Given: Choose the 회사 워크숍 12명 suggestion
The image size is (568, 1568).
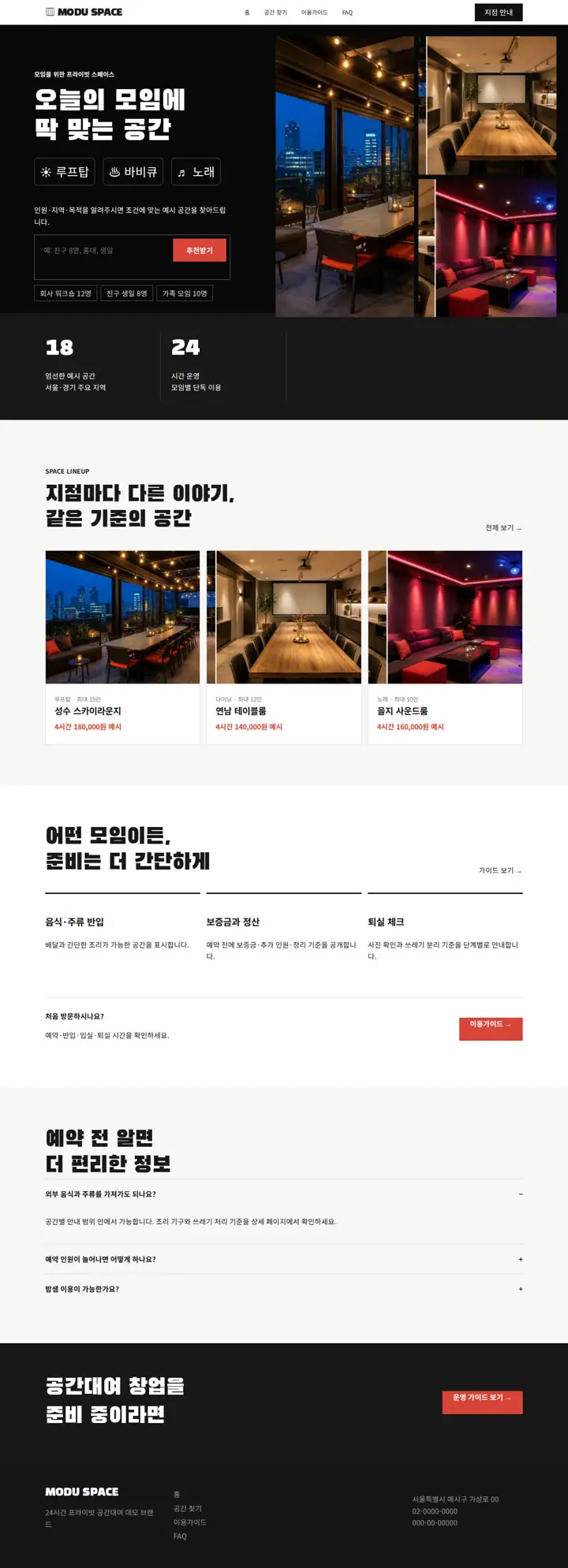Looking at the screenshot, I should [65, 293].
